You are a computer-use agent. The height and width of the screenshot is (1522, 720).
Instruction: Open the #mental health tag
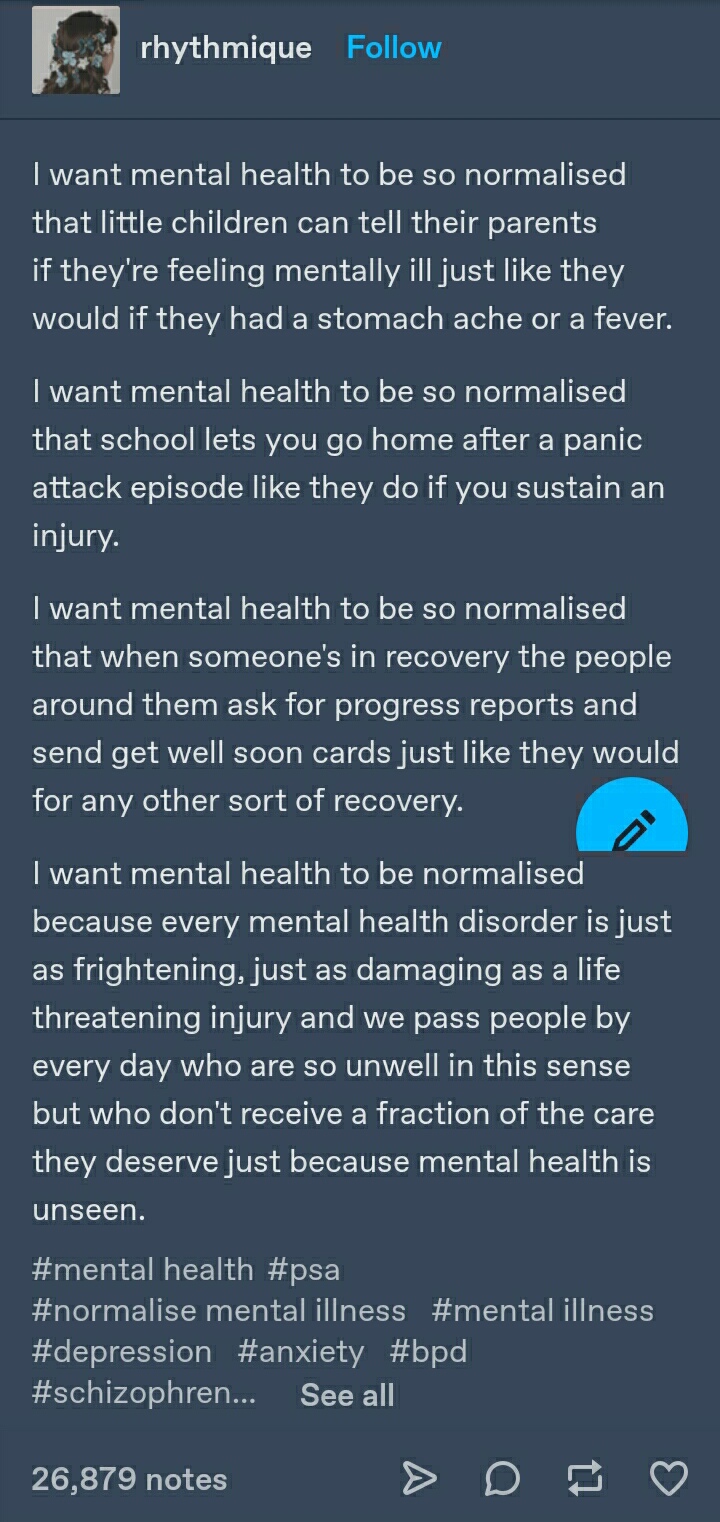tap(143, 1269)
